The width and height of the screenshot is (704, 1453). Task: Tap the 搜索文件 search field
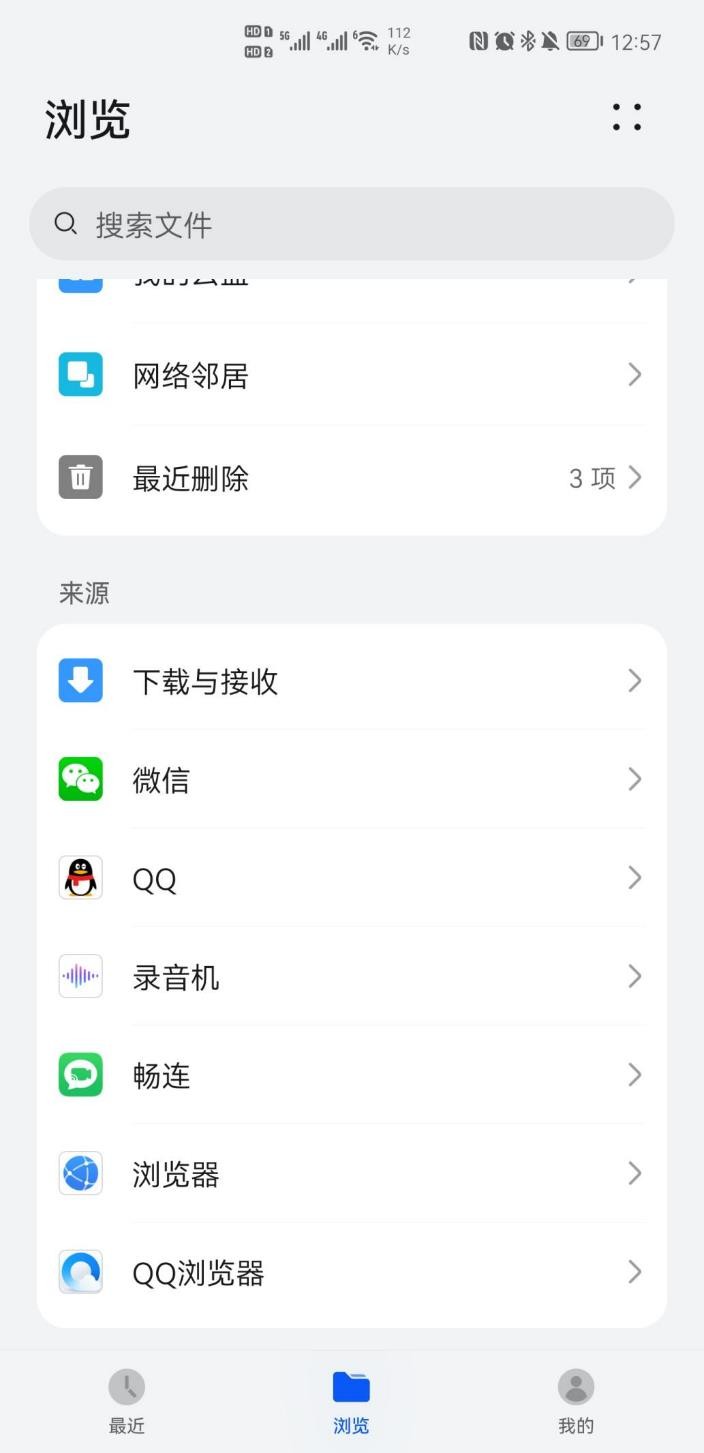pyautogui.click(x=352, y=224)
